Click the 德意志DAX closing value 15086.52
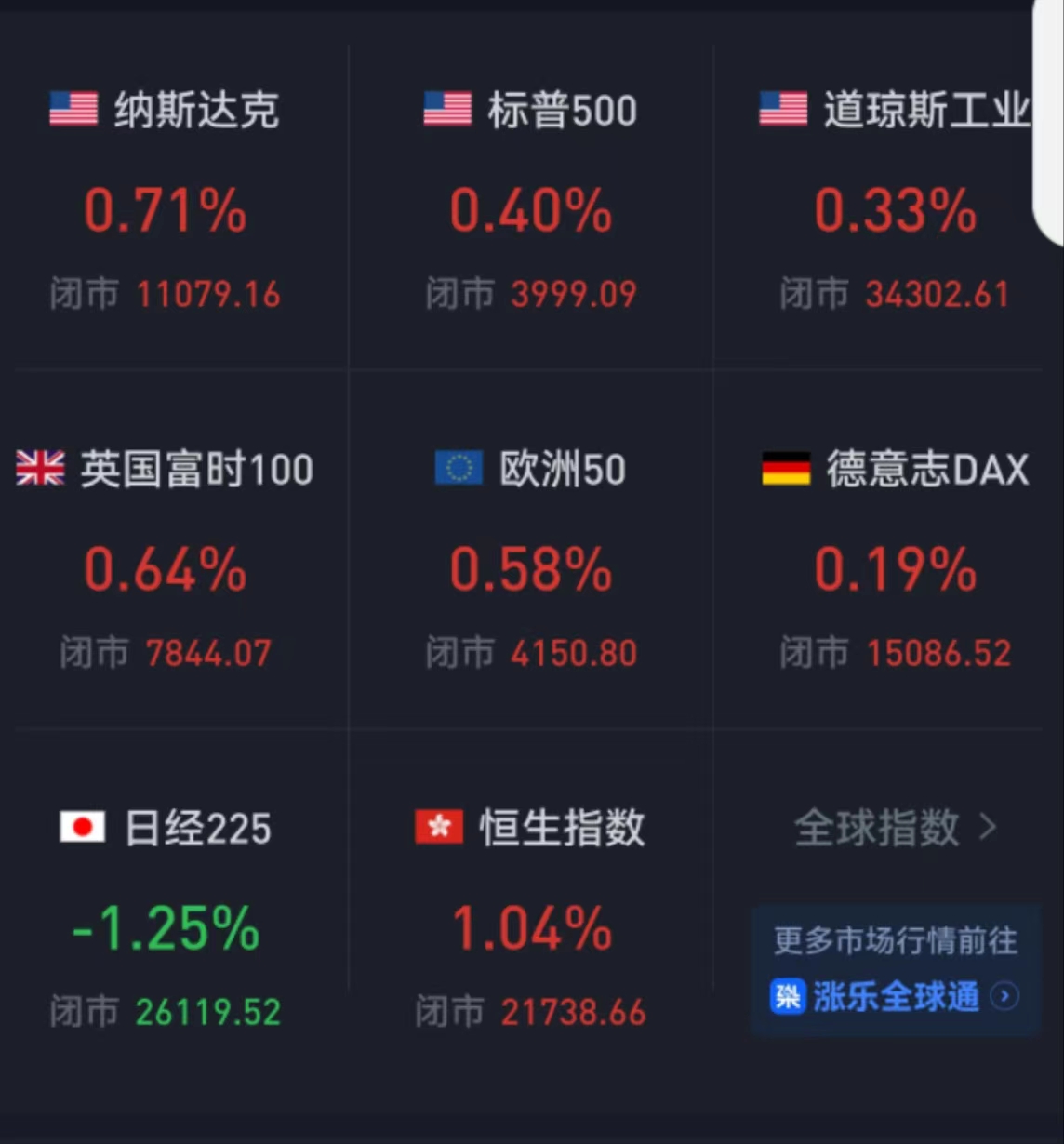This screenshot has width=1064, height=1144. [x=938, y=652]
